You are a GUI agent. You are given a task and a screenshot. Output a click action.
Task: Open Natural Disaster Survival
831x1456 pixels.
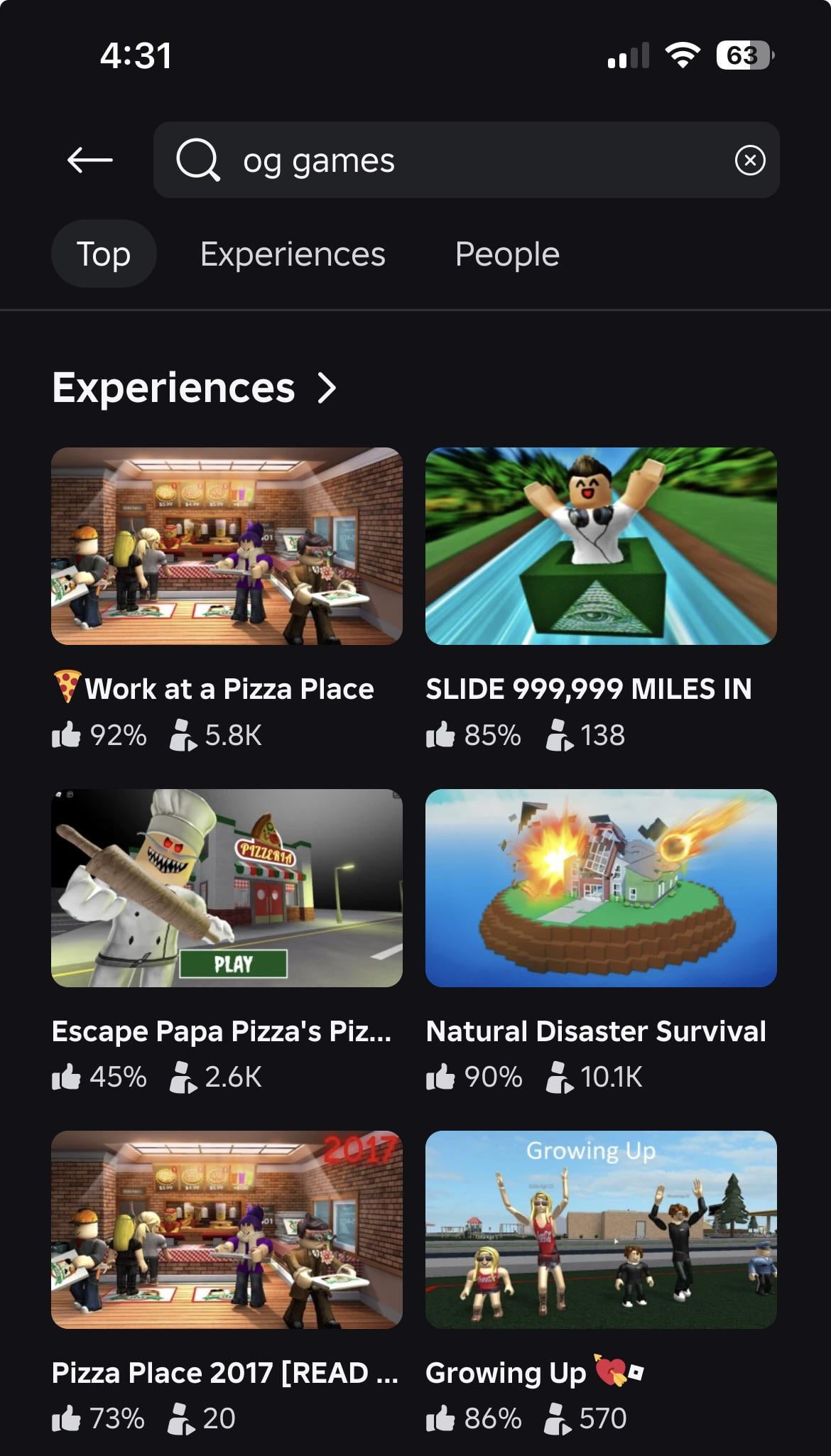[601, 888]
